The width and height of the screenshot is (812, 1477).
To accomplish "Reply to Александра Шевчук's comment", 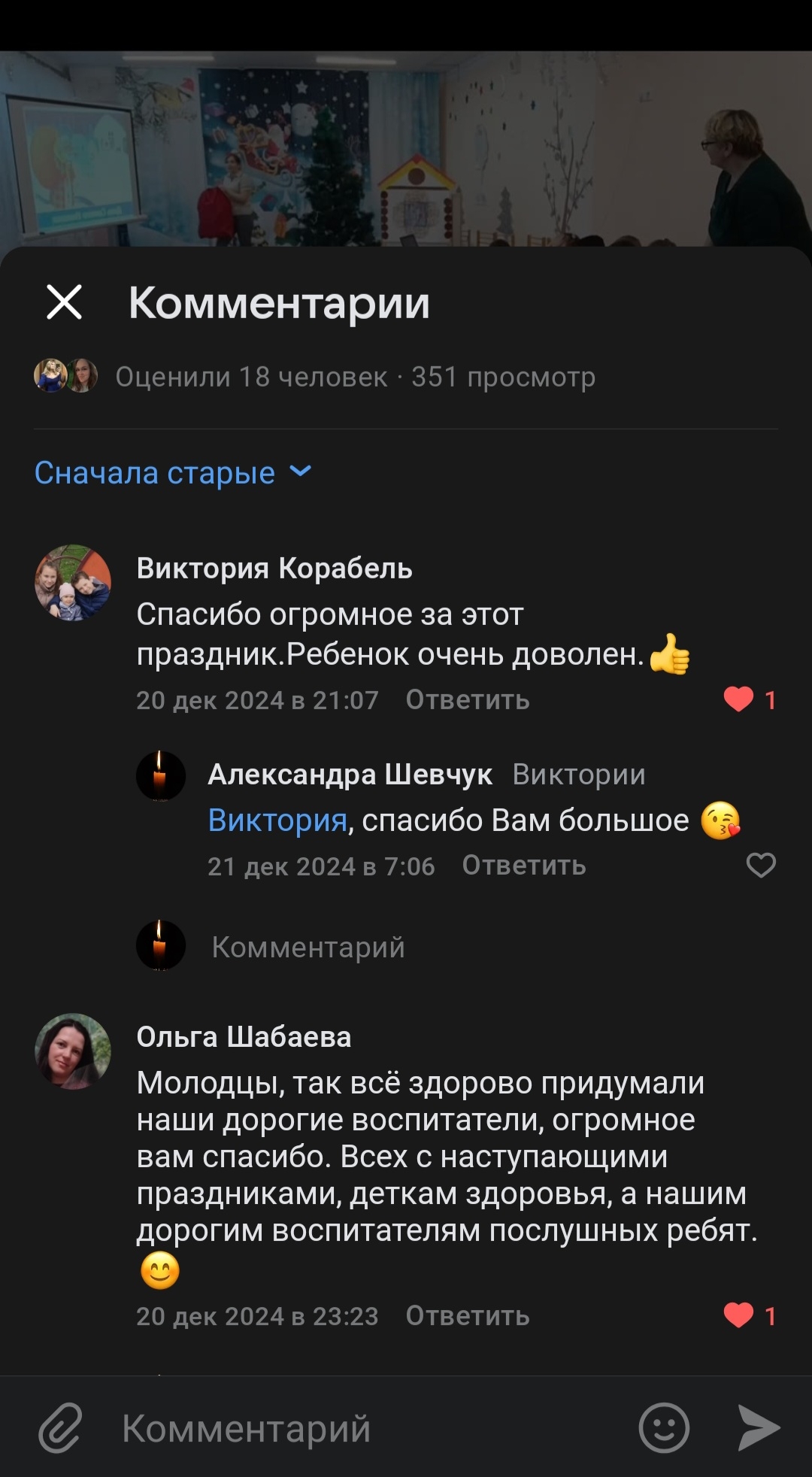I will (524, 866).
